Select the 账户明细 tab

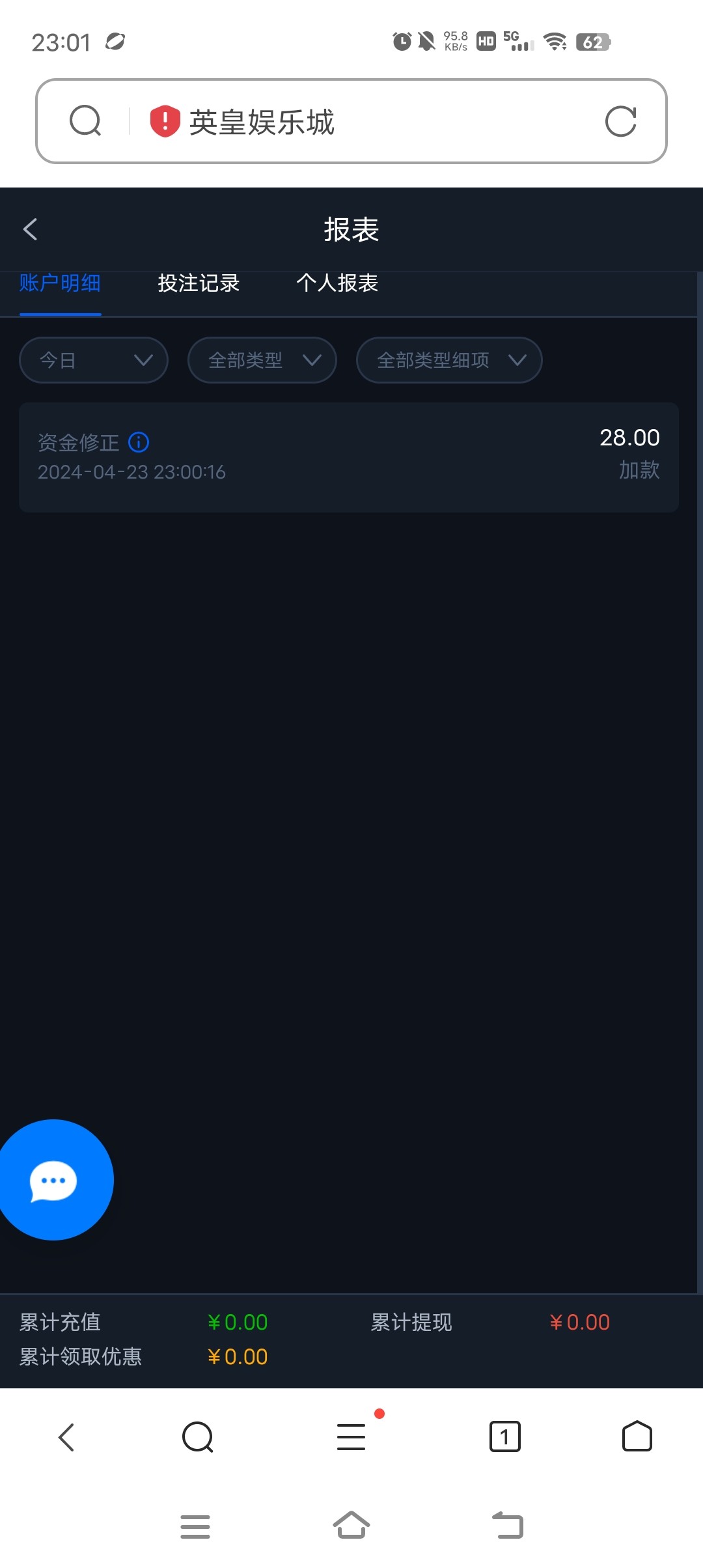click(60, 283)
